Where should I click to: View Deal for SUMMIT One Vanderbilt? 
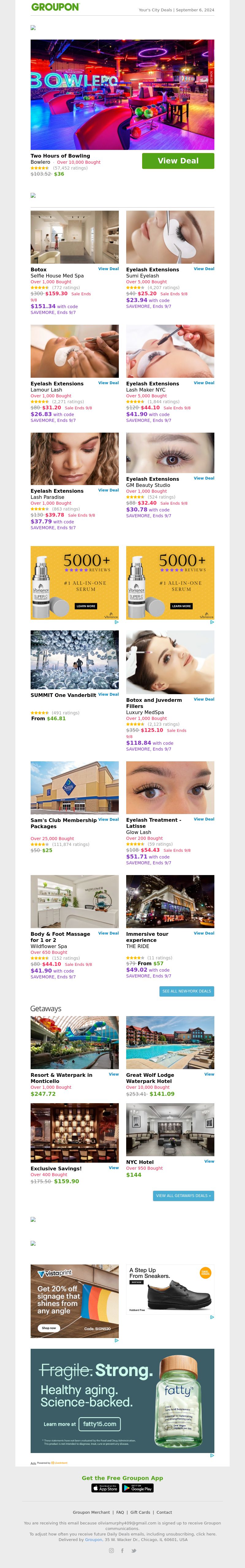coord(108,694)
